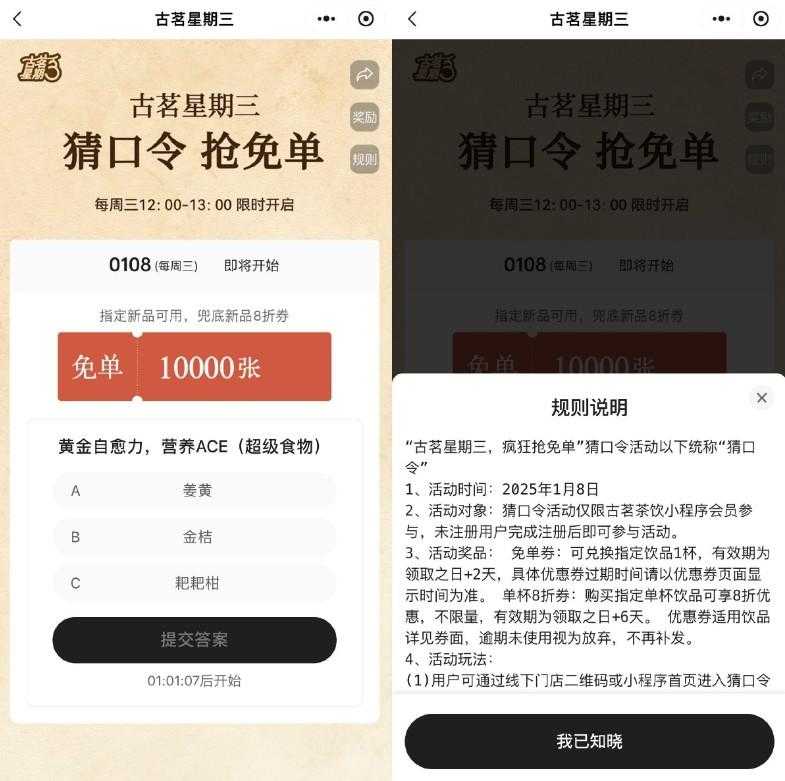Choose answer option B 金桔
This screenshot has width=785, height=781.
coord(195,537)
